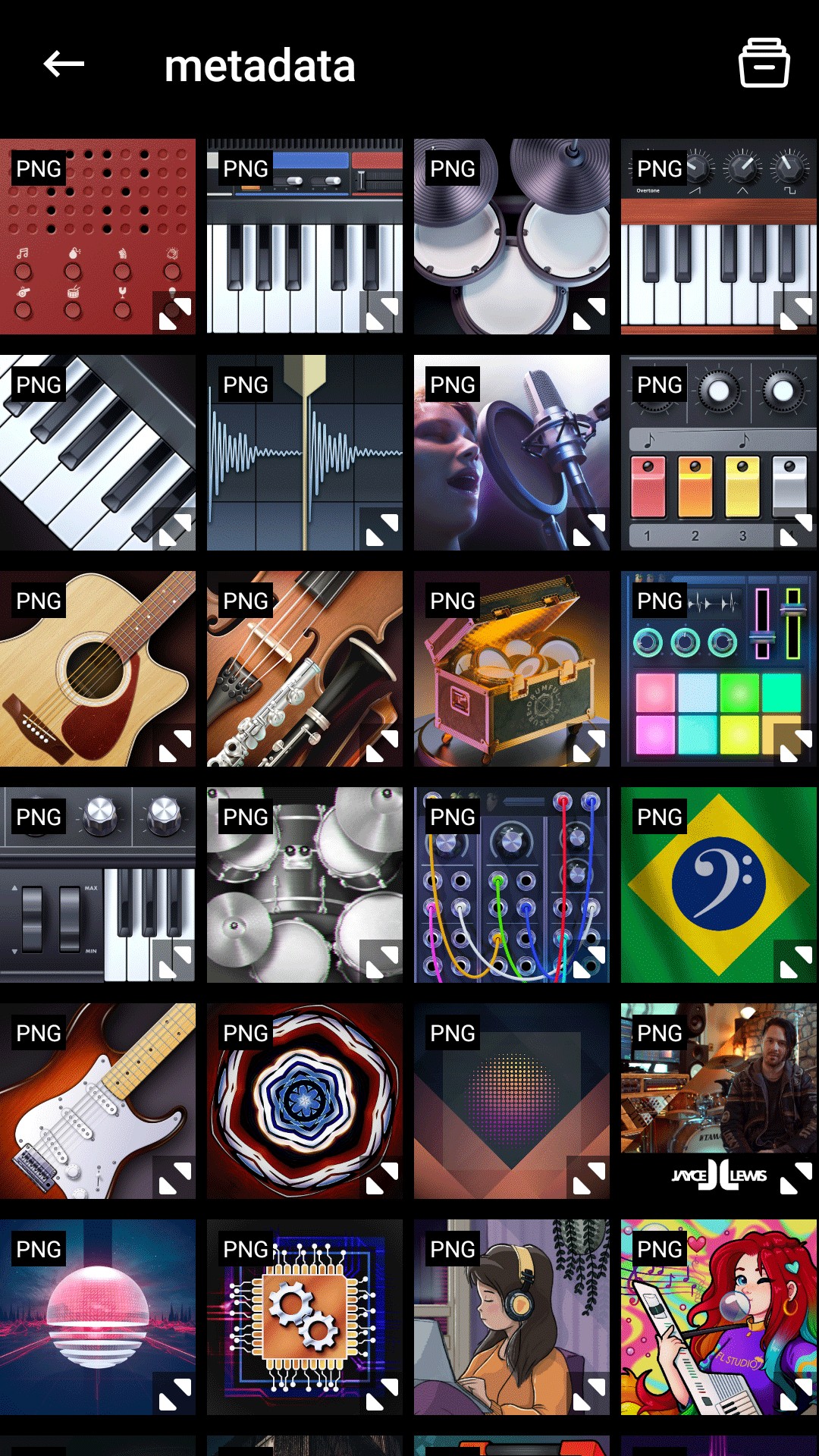The image size is (819, 1456).
Task: Open the acoustic guitar image
Action: (x=98, y=669)
